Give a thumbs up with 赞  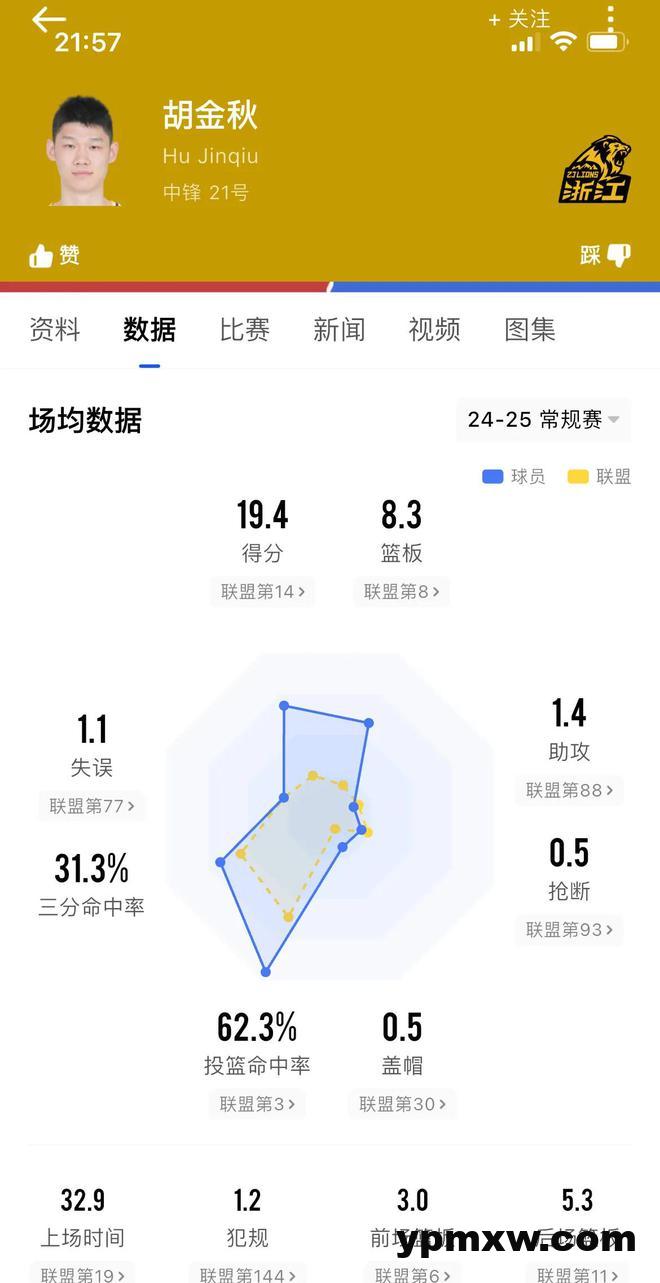[x=55, y=256]
